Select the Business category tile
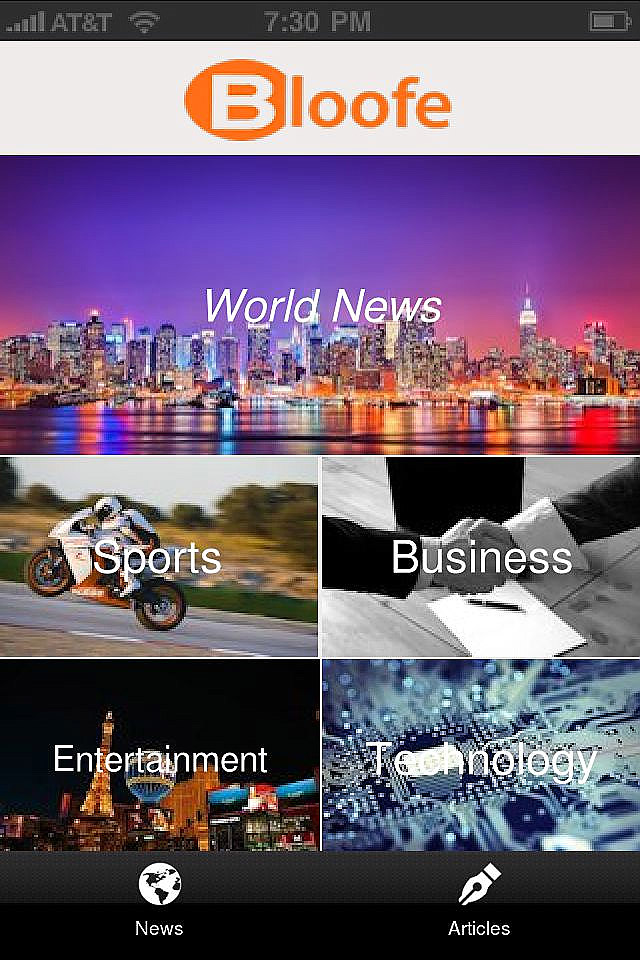 (481, 557)
